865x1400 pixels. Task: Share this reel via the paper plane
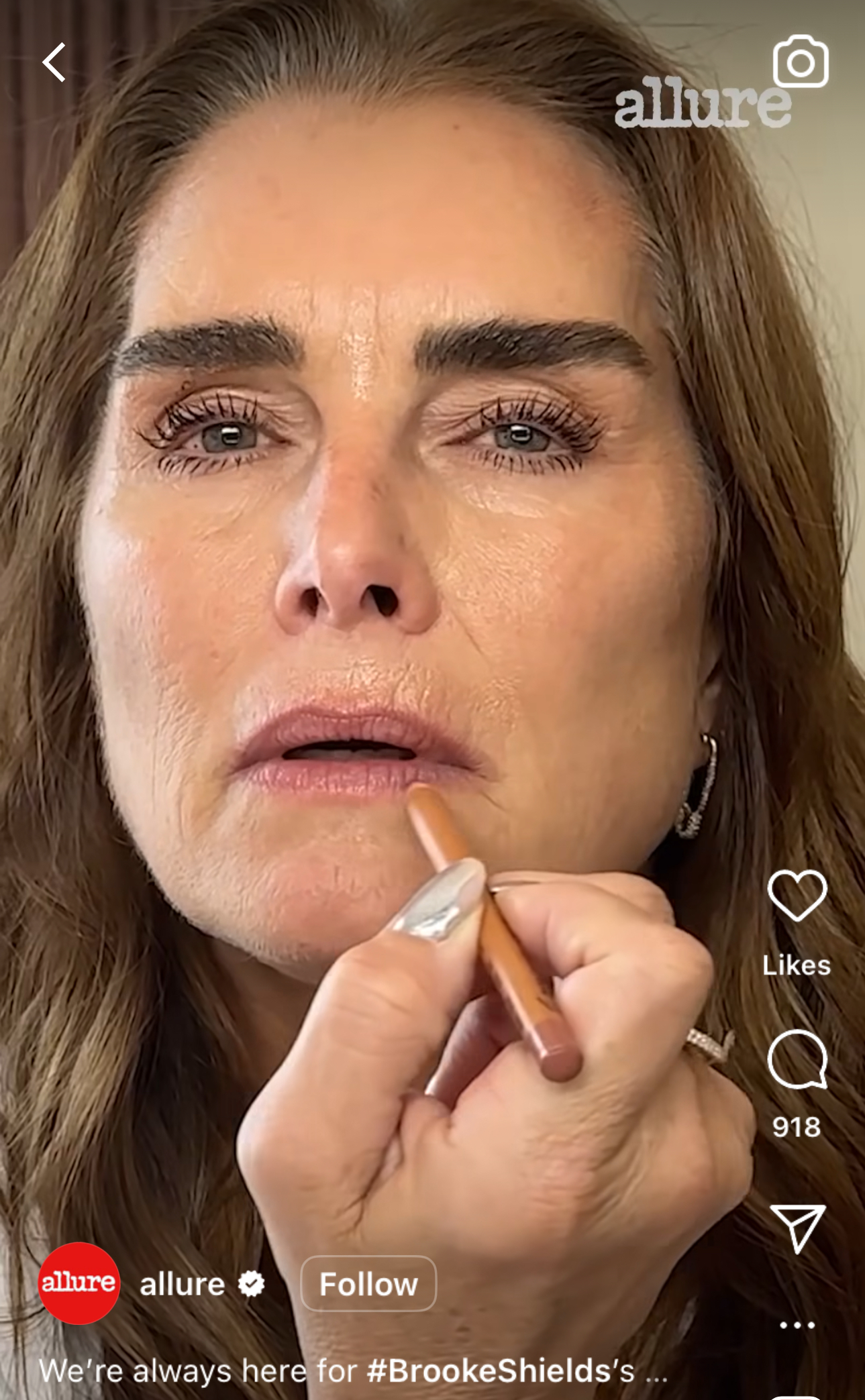click(797, 1227)
